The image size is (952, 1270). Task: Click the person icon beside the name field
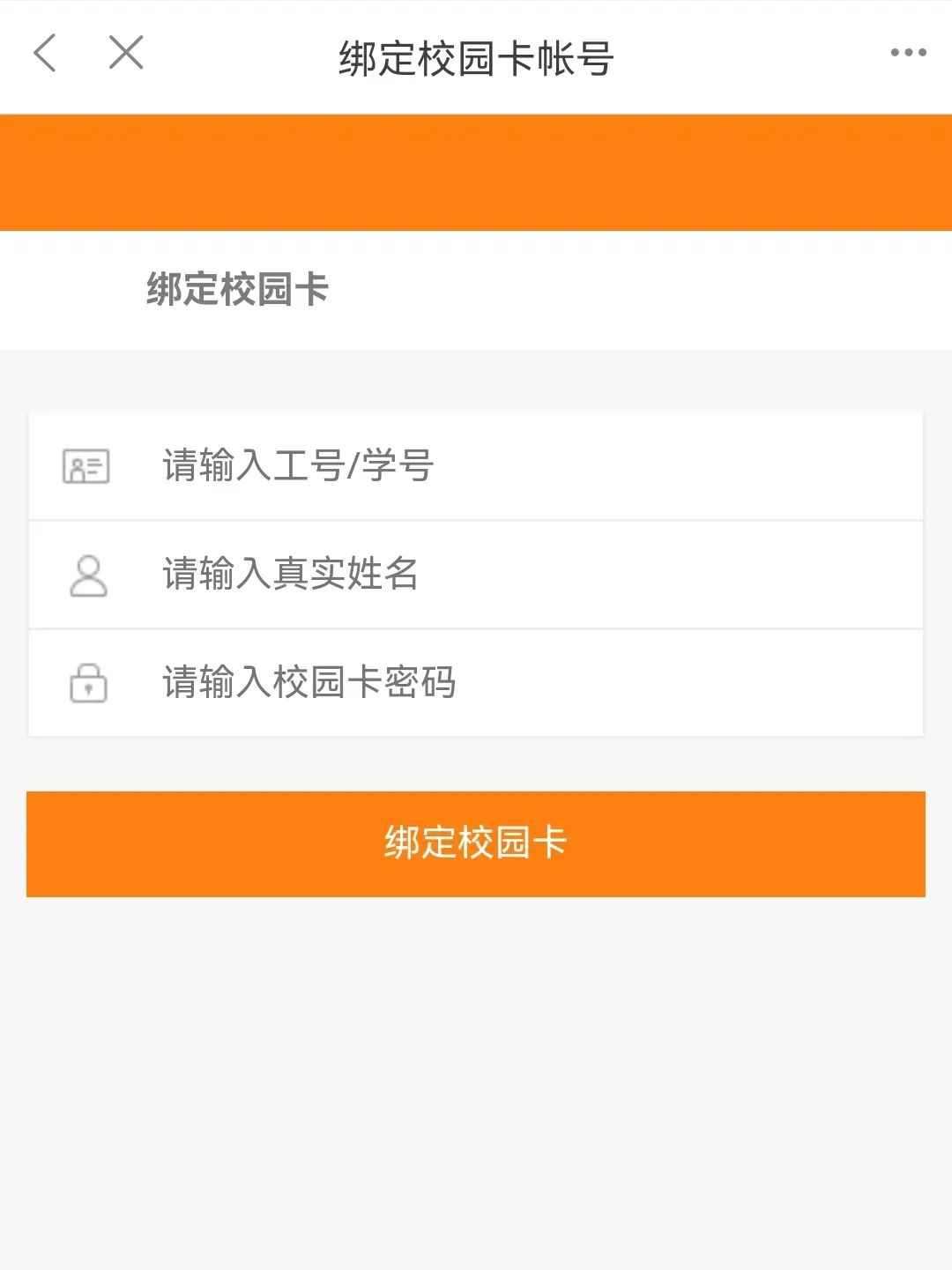[87, 575]
